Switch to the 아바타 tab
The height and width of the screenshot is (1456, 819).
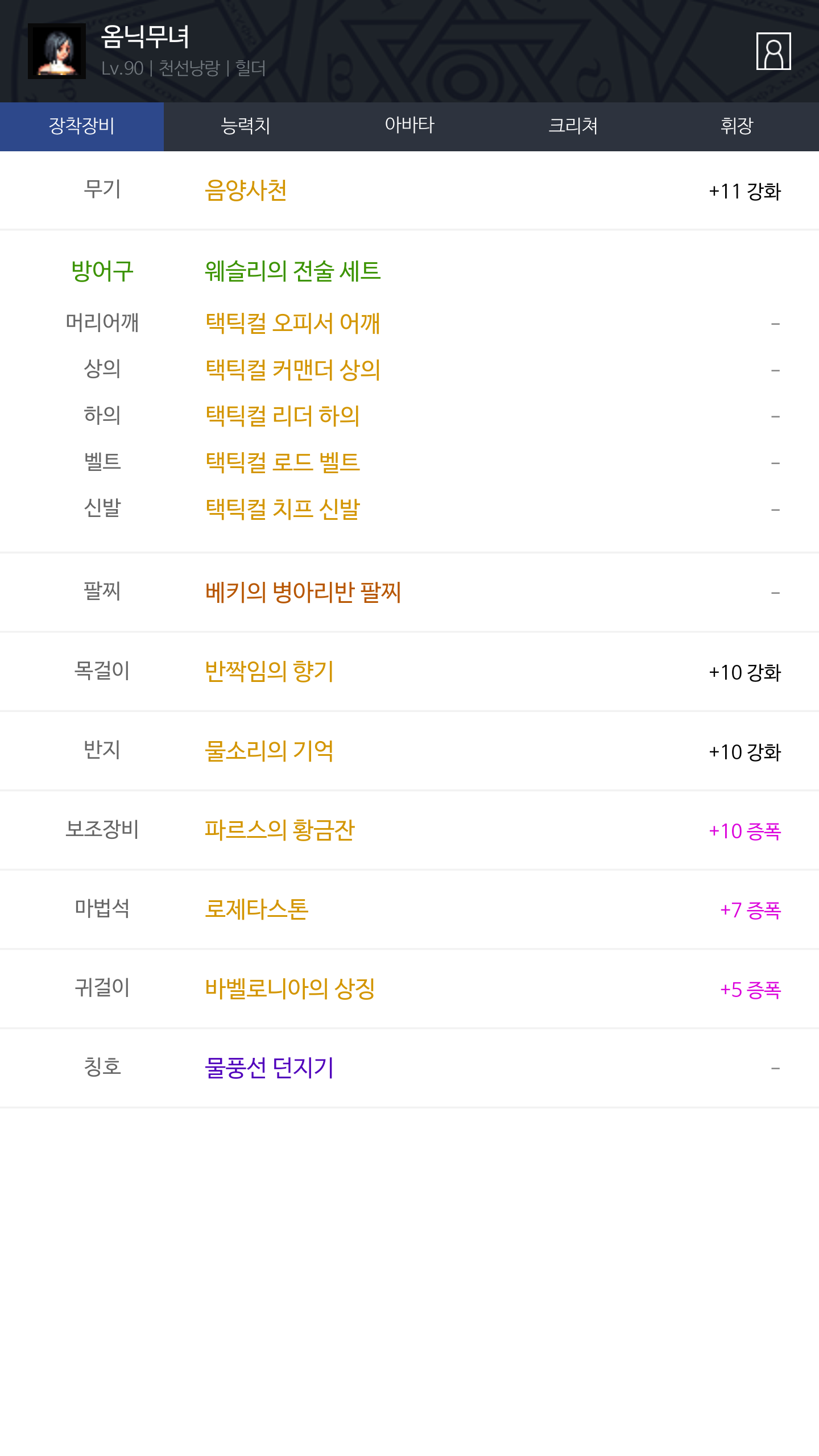tap(409, 126)
